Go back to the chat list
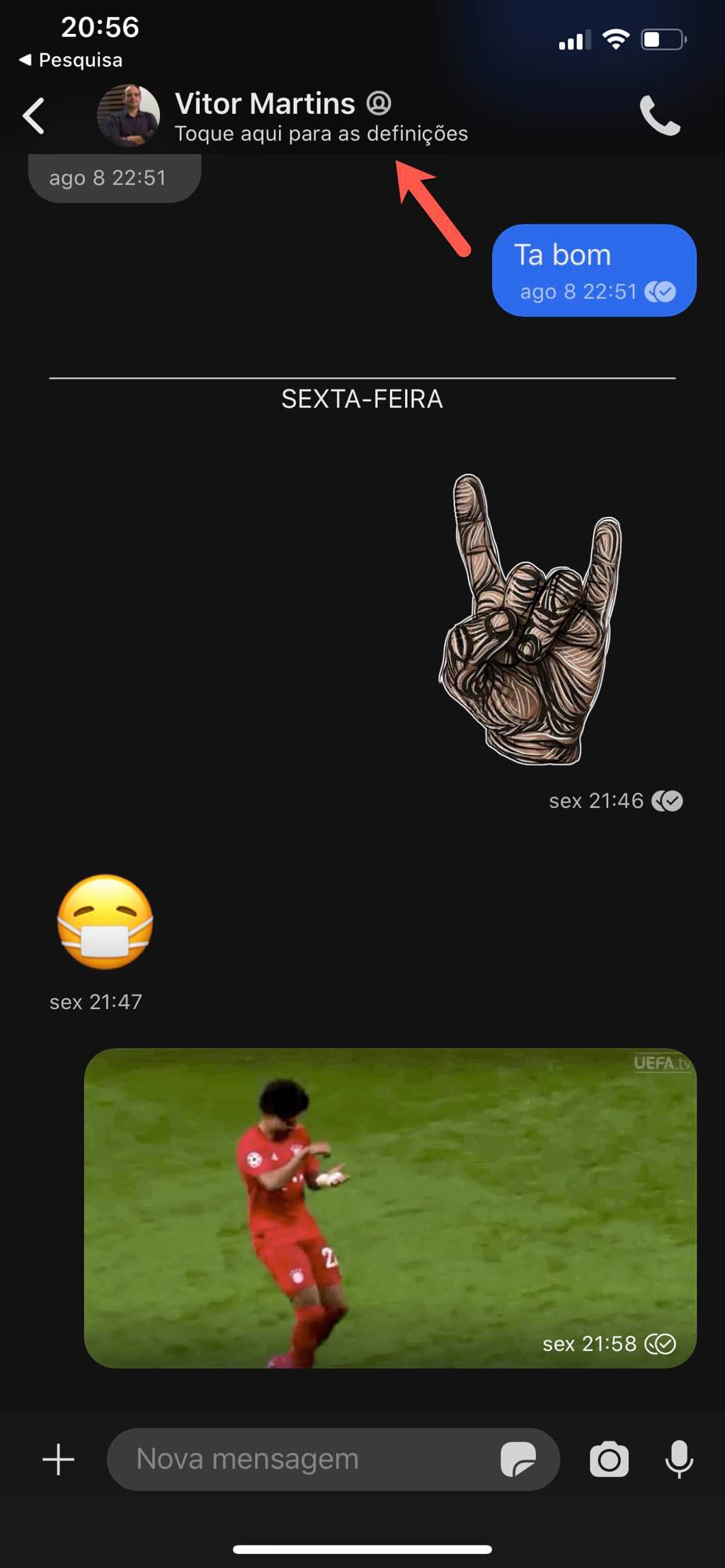The height and width of the screenshot is (1568, 725). point(33,115)
